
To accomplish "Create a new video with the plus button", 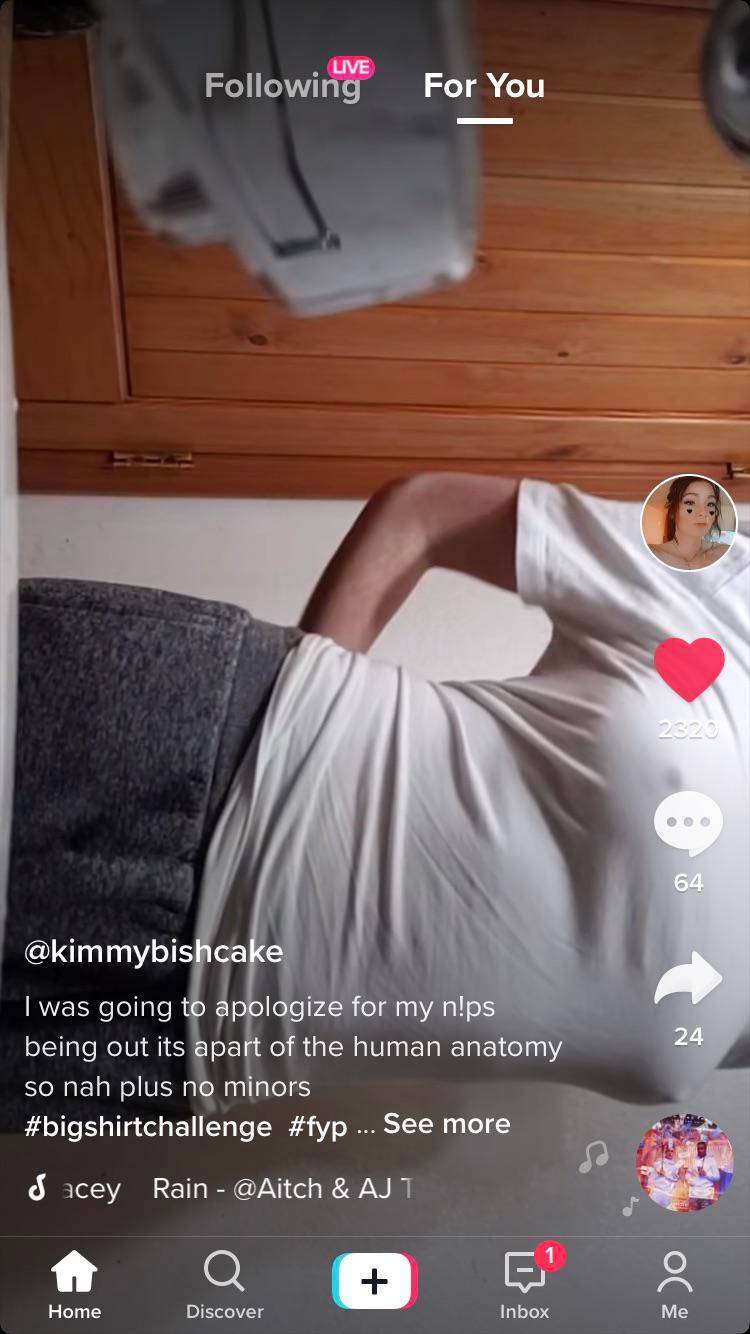I will coord(374,1281).
